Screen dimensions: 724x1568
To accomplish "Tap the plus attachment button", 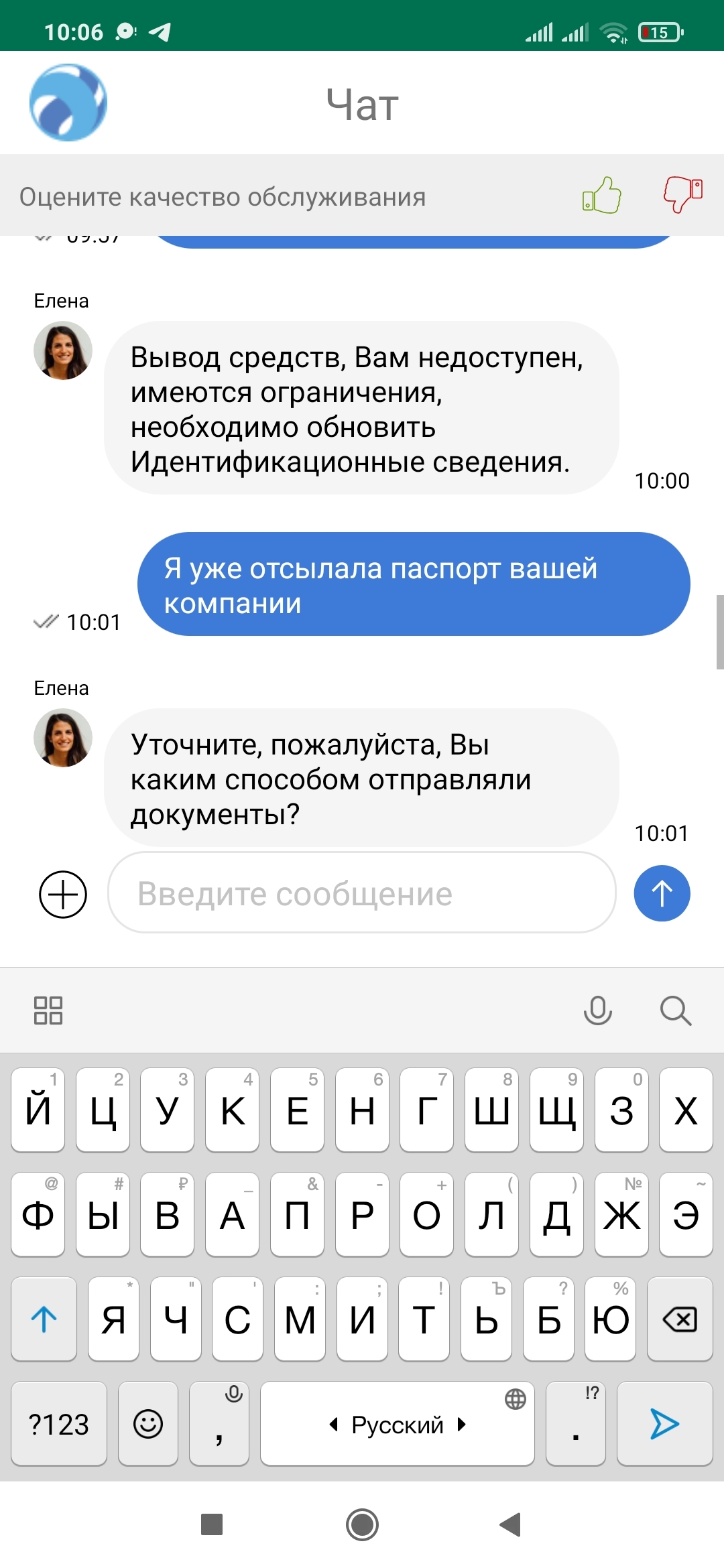I will click(x=63, y=895).
